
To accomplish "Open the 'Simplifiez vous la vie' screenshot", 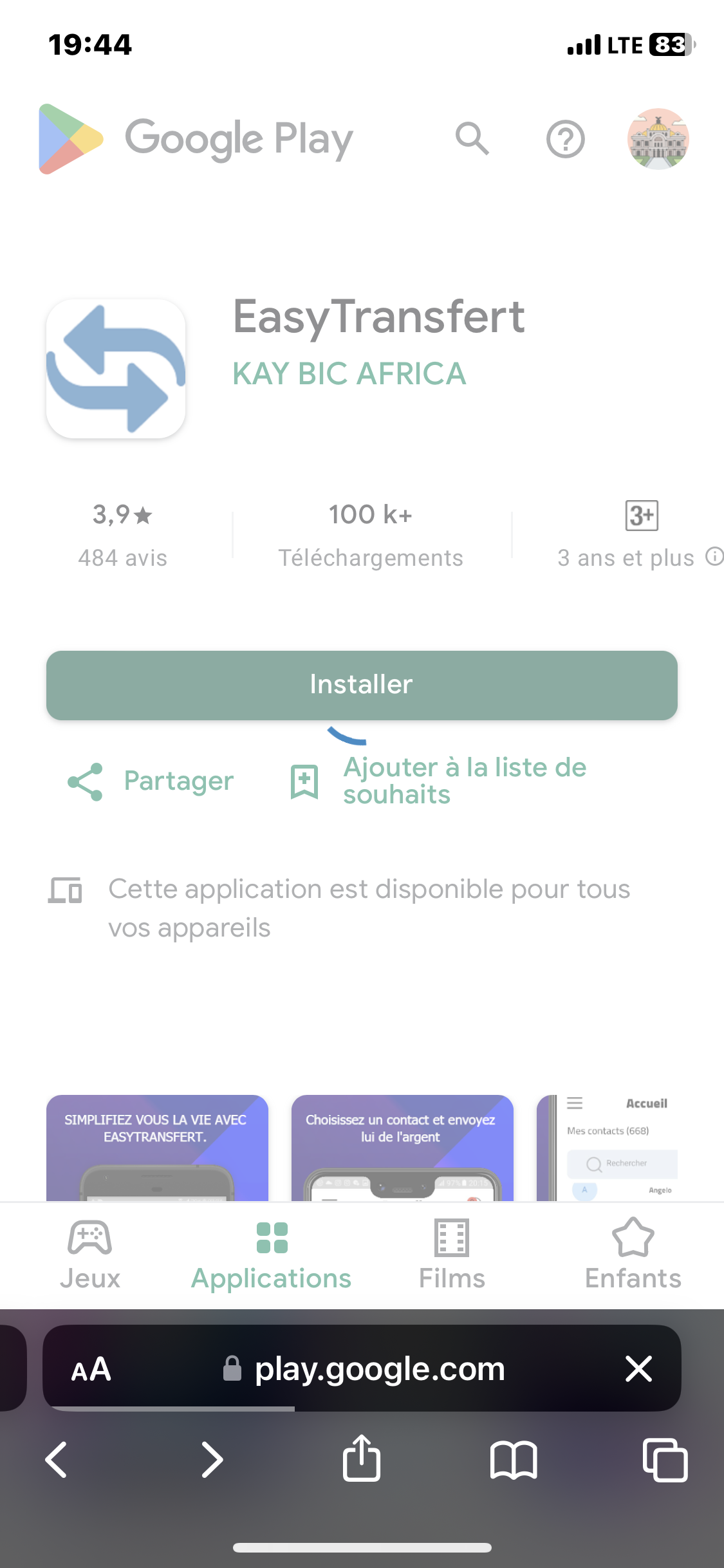I will pos(157,1147).
